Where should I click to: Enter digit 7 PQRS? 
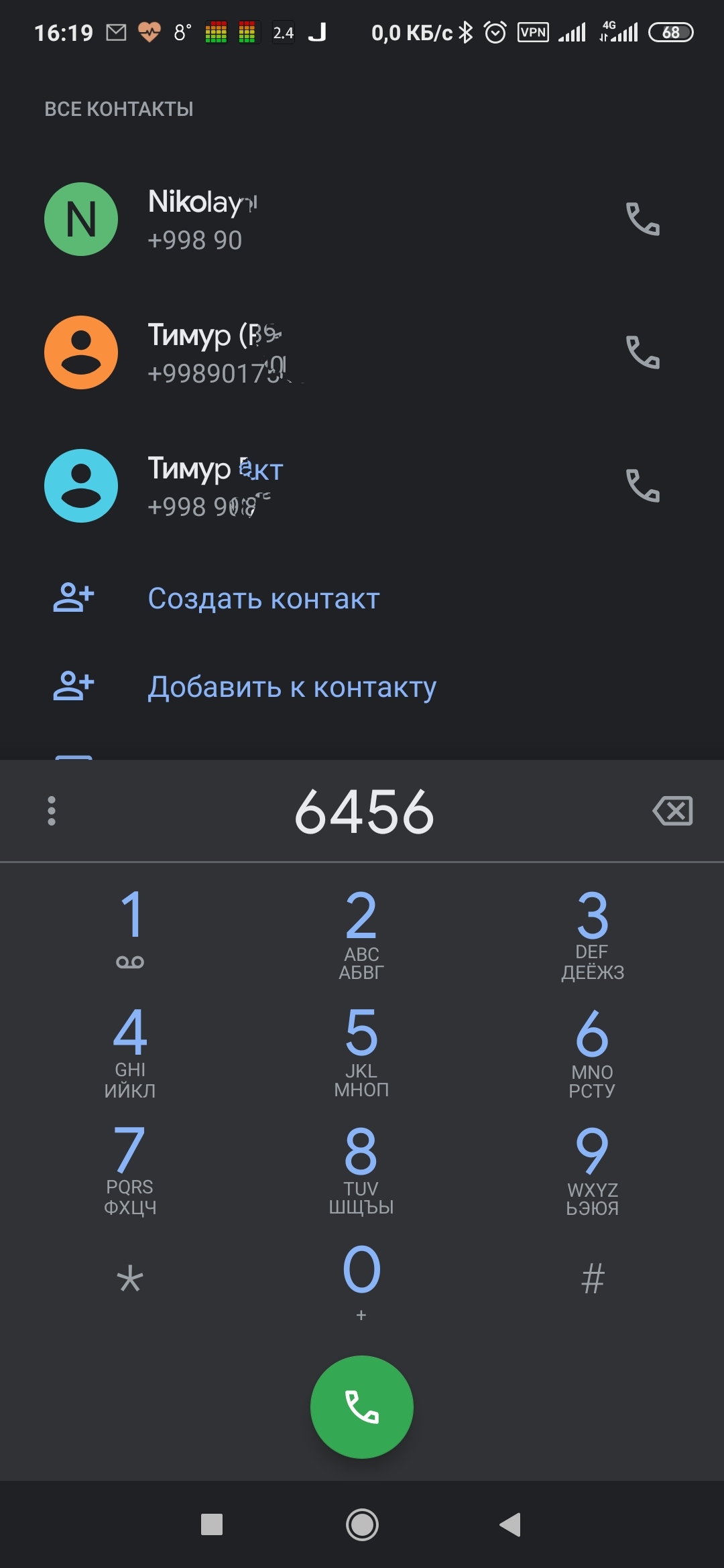point(130,1167)
